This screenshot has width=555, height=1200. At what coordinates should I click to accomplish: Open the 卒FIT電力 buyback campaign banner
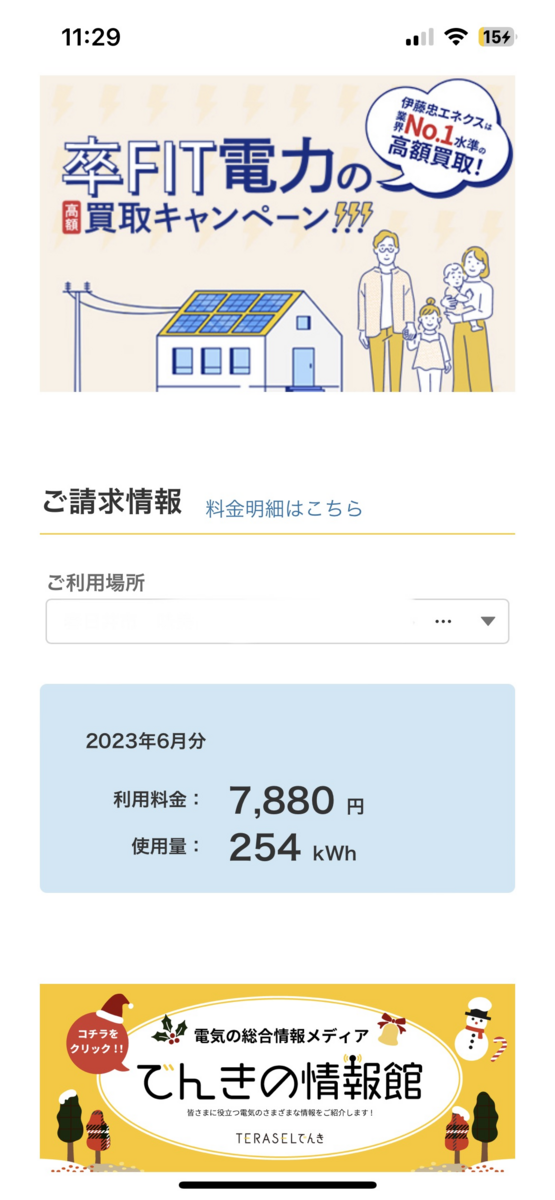coord(277,234)
